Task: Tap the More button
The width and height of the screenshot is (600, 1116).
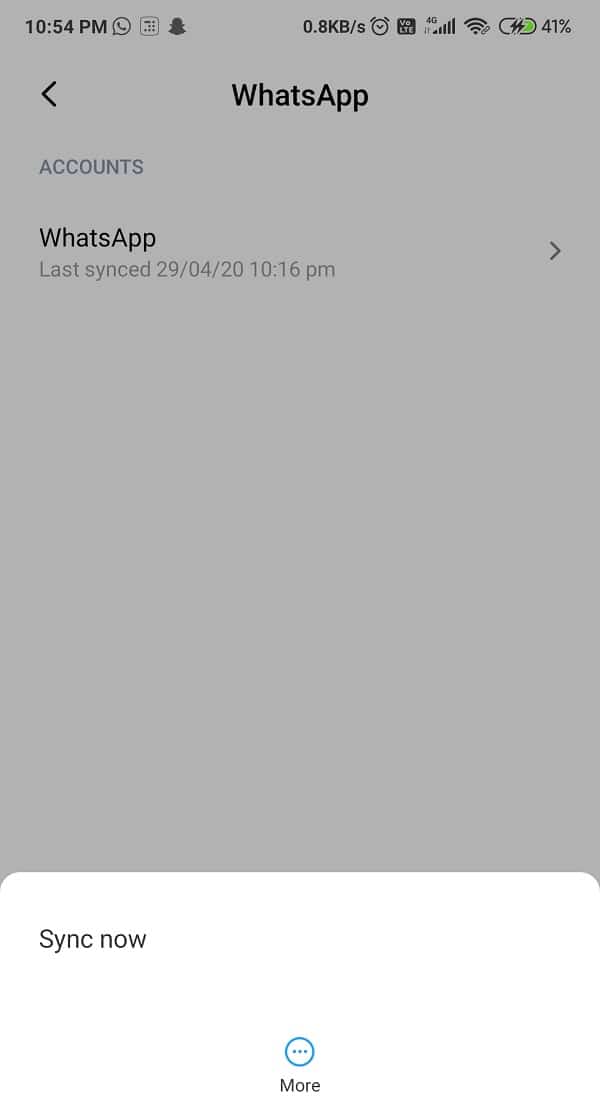Action: (300, 1065)
